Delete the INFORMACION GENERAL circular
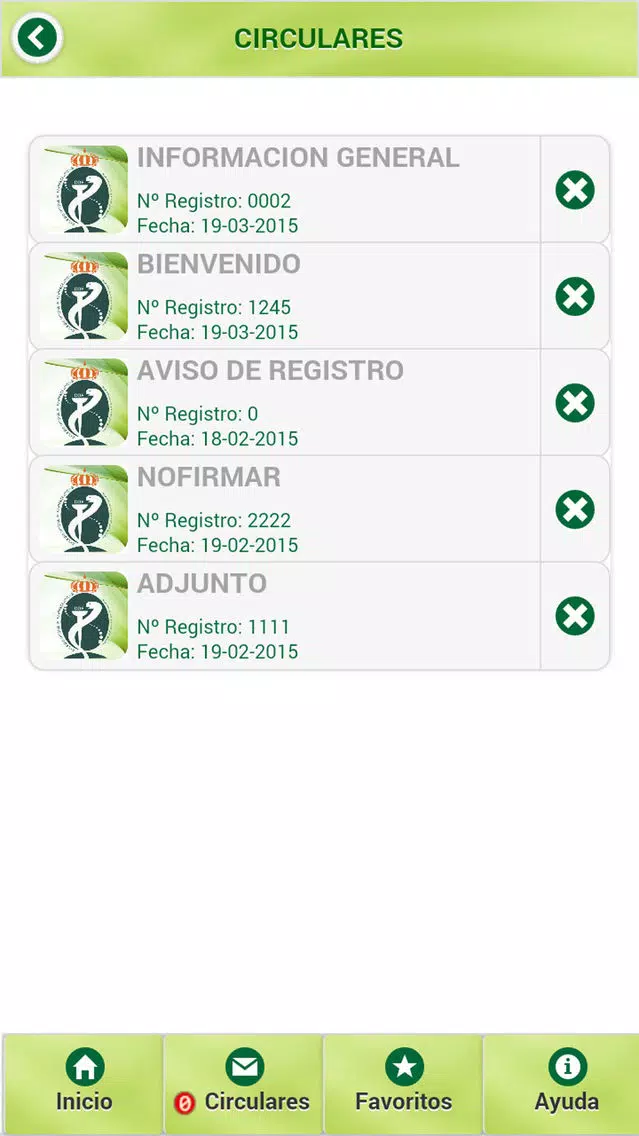The height and width of the screenshot is (1136, 639). 575,190
